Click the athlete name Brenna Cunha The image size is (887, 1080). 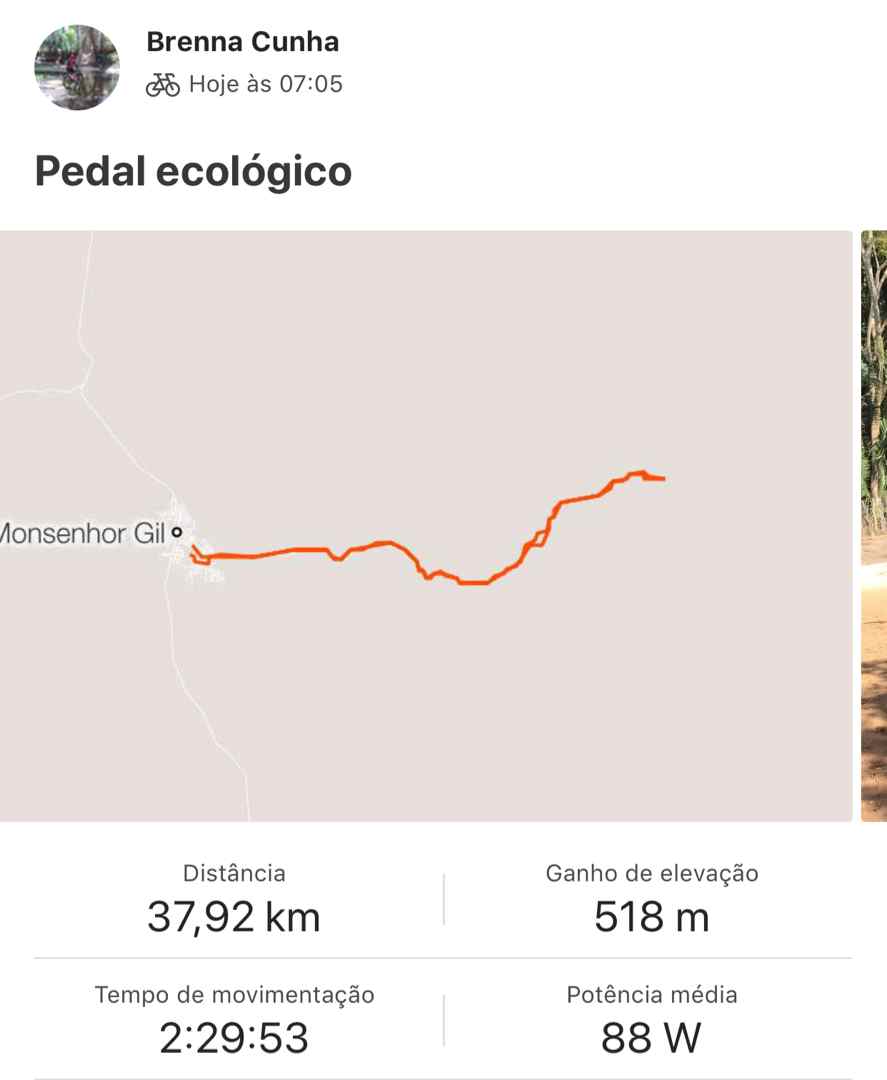click(x=242, y=42)
